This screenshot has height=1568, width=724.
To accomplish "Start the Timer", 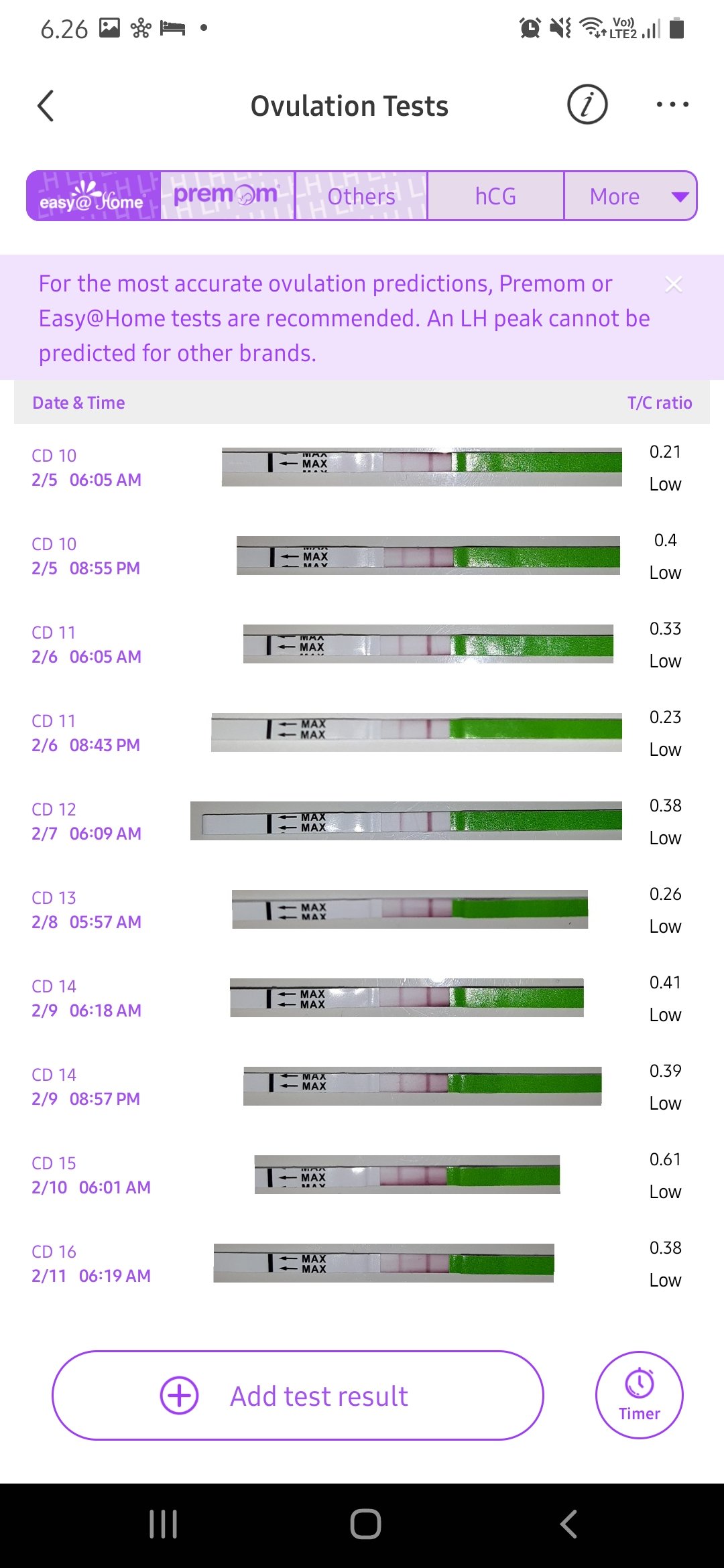I will point(639,1395).
